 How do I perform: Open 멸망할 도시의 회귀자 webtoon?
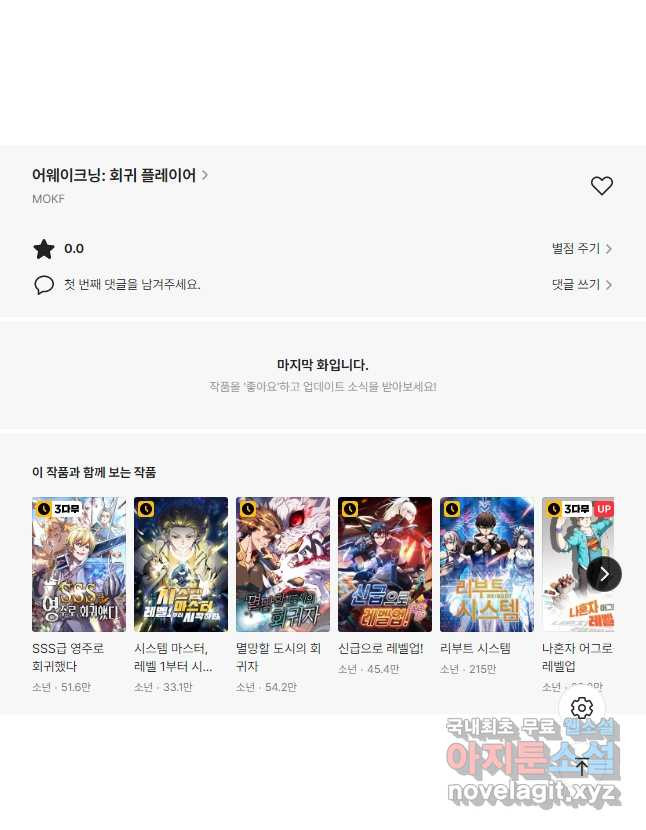(x=283, y=564)
